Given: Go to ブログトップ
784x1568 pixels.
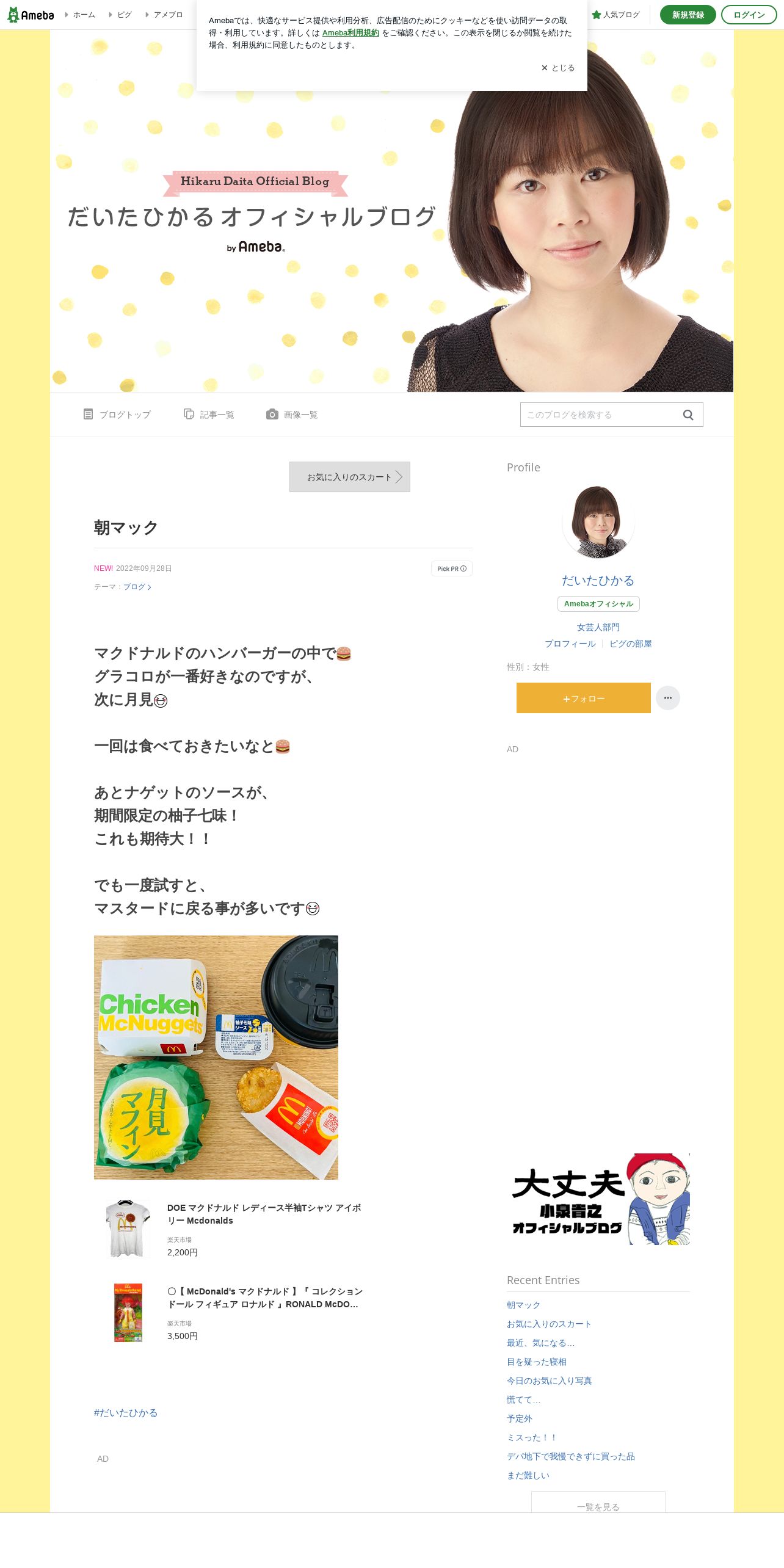Looking at the screenshot, I should [117, 415].
